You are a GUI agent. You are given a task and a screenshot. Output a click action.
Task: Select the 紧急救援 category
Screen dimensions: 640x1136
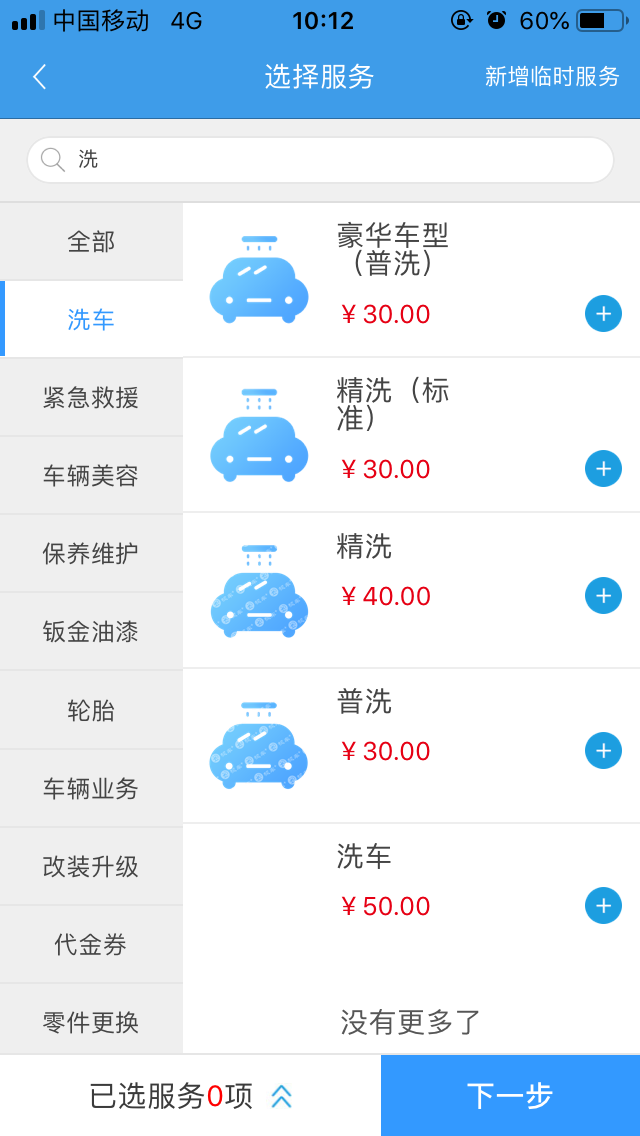tap(91, 398)
